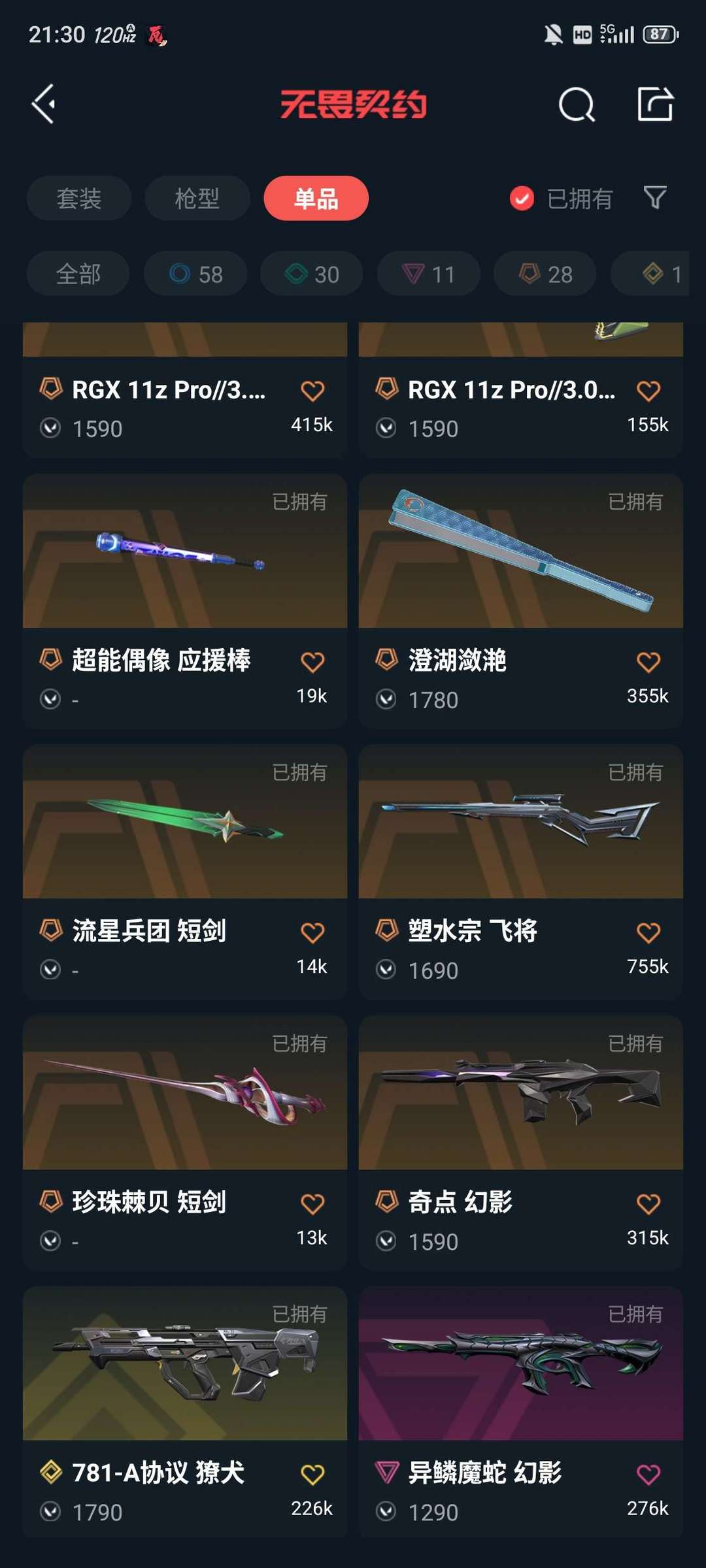Select the green rarity filter showing 30

click(311, 274)
